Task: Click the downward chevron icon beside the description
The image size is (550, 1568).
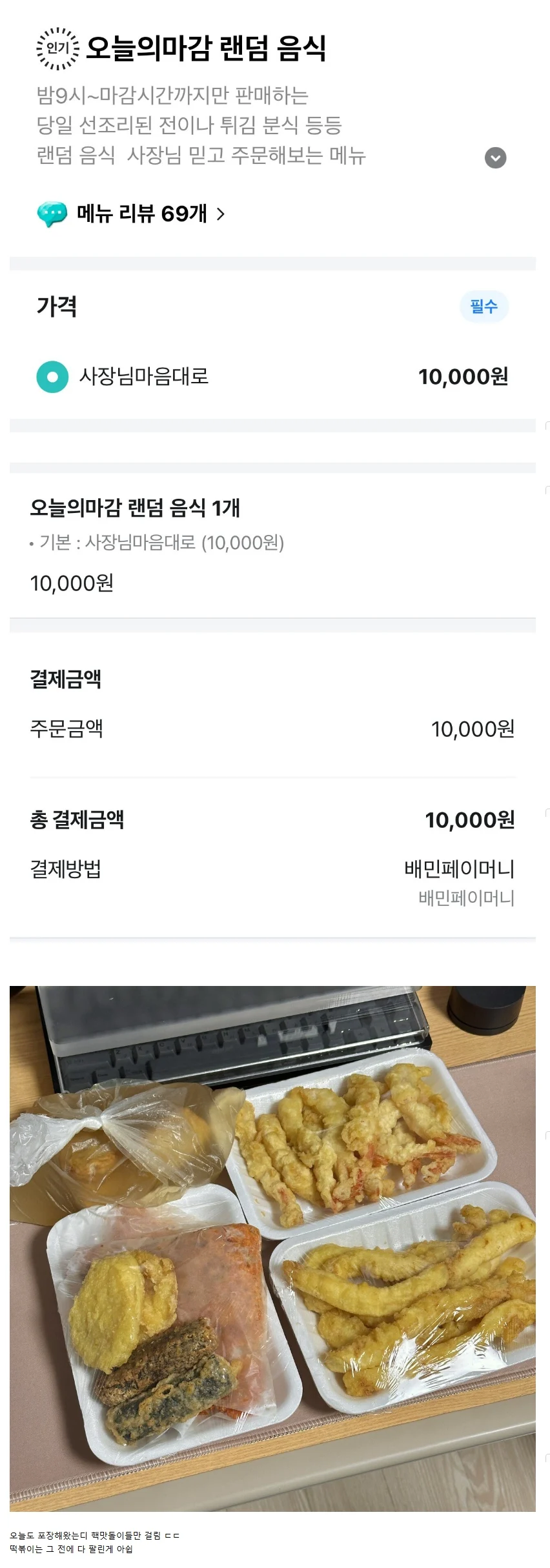Action: point(495,157)
